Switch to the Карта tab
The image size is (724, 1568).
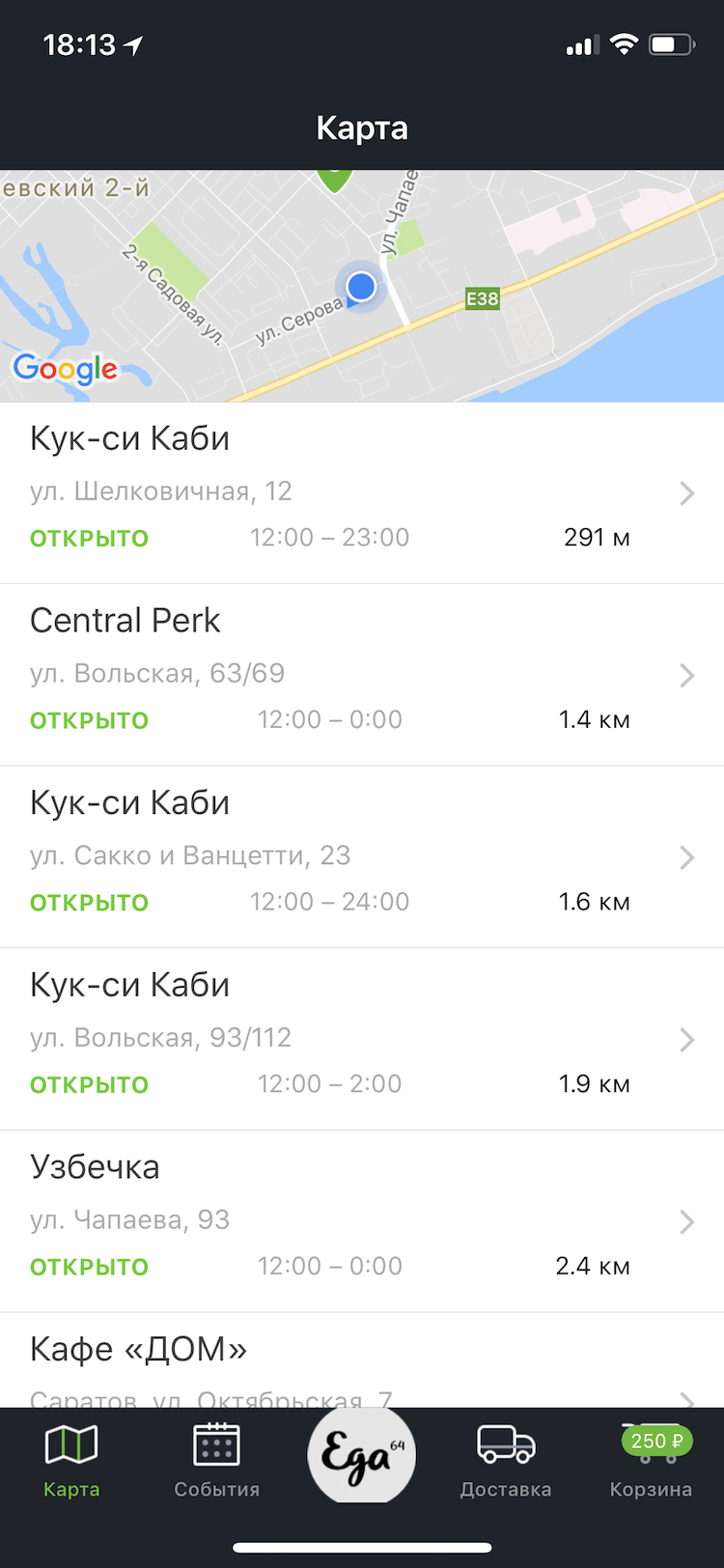click(71, 1460)
